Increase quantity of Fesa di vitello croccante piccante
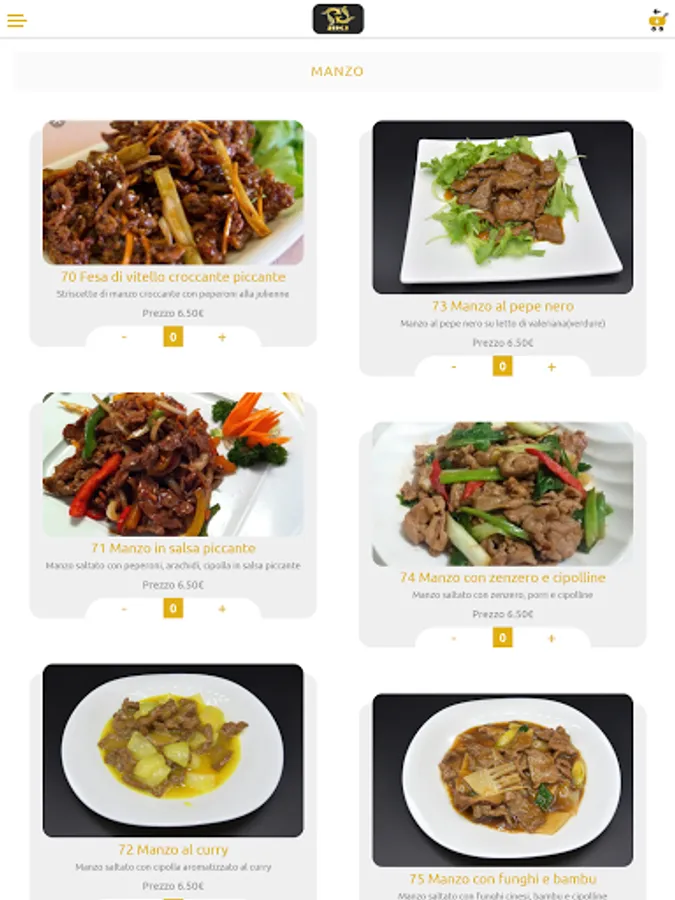 [222, 337]
